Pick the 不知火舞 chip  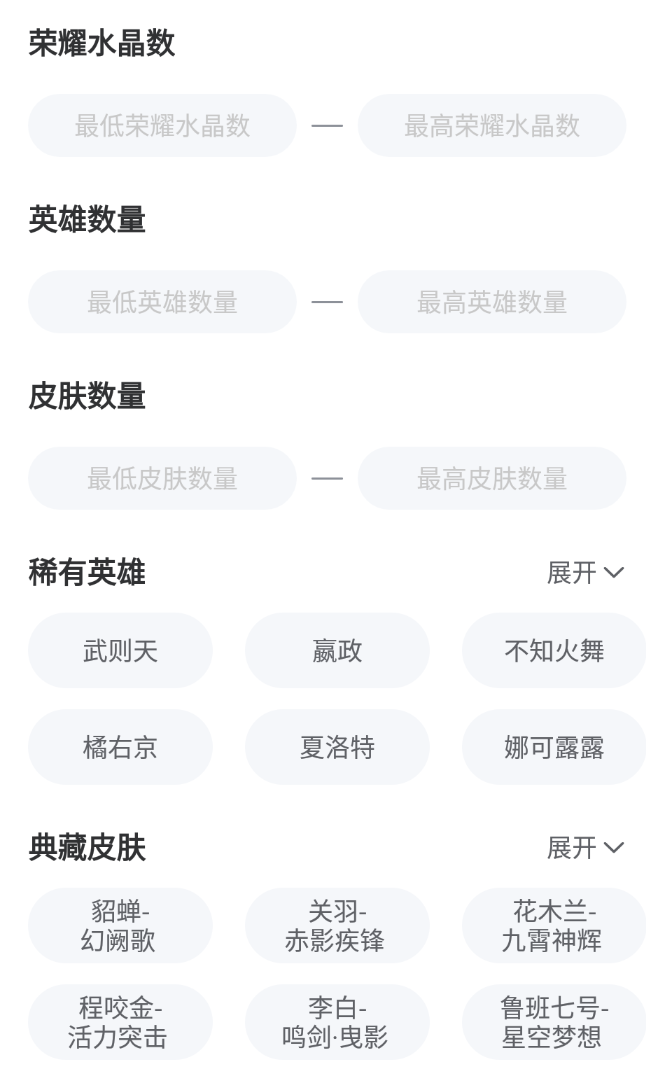(554, 651)
